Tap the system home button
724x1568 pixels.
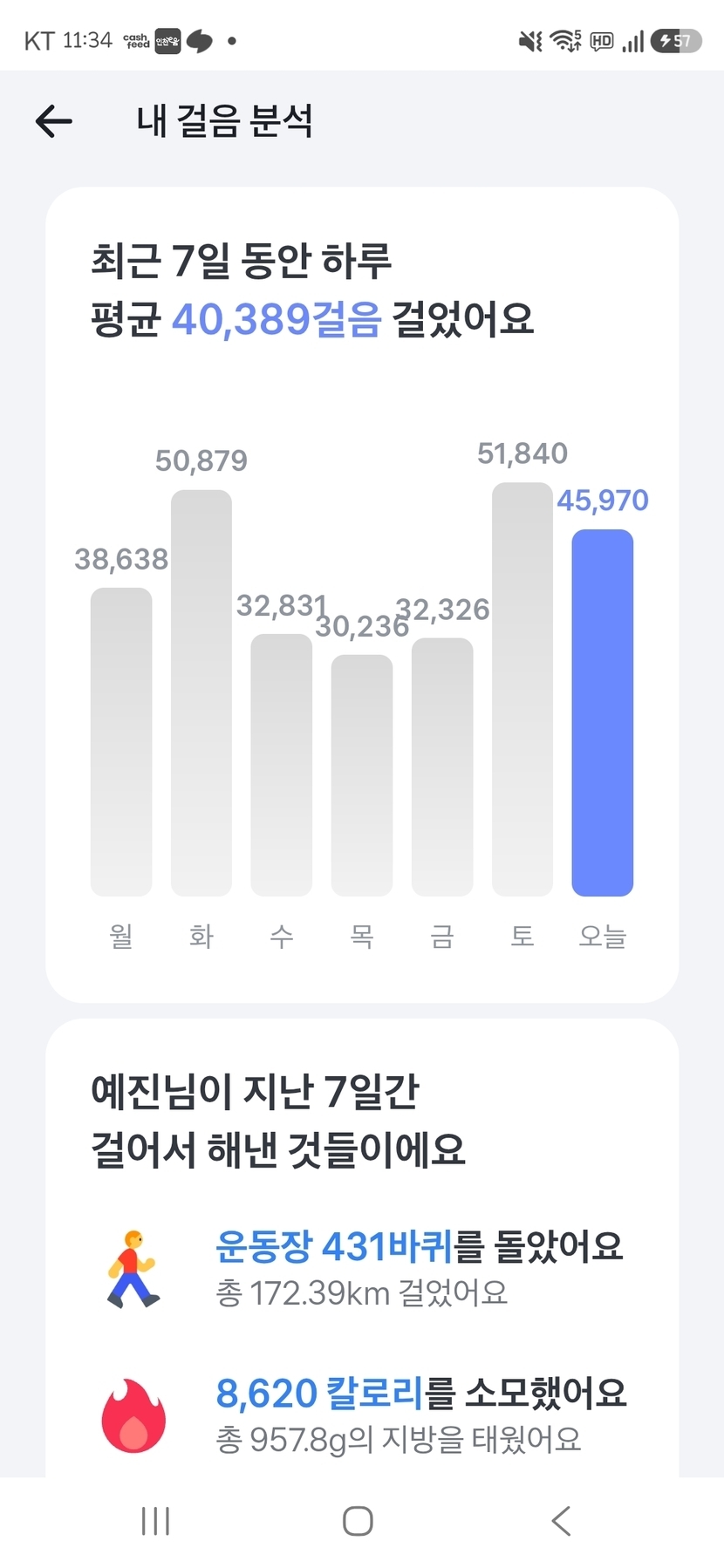pos(358,1521)
